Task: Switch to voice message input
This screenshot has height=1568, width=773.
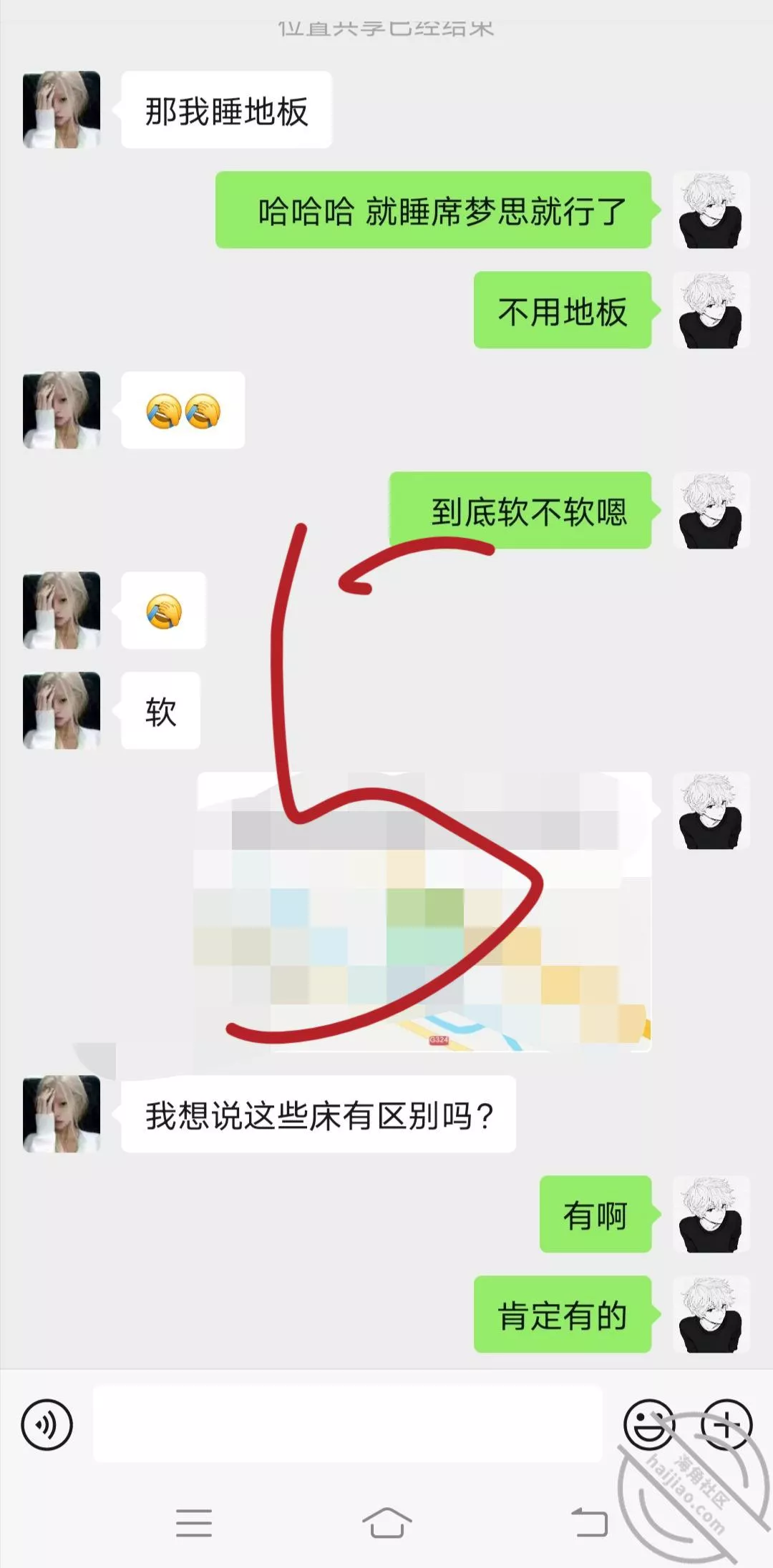Action: tap(47, 1424)
